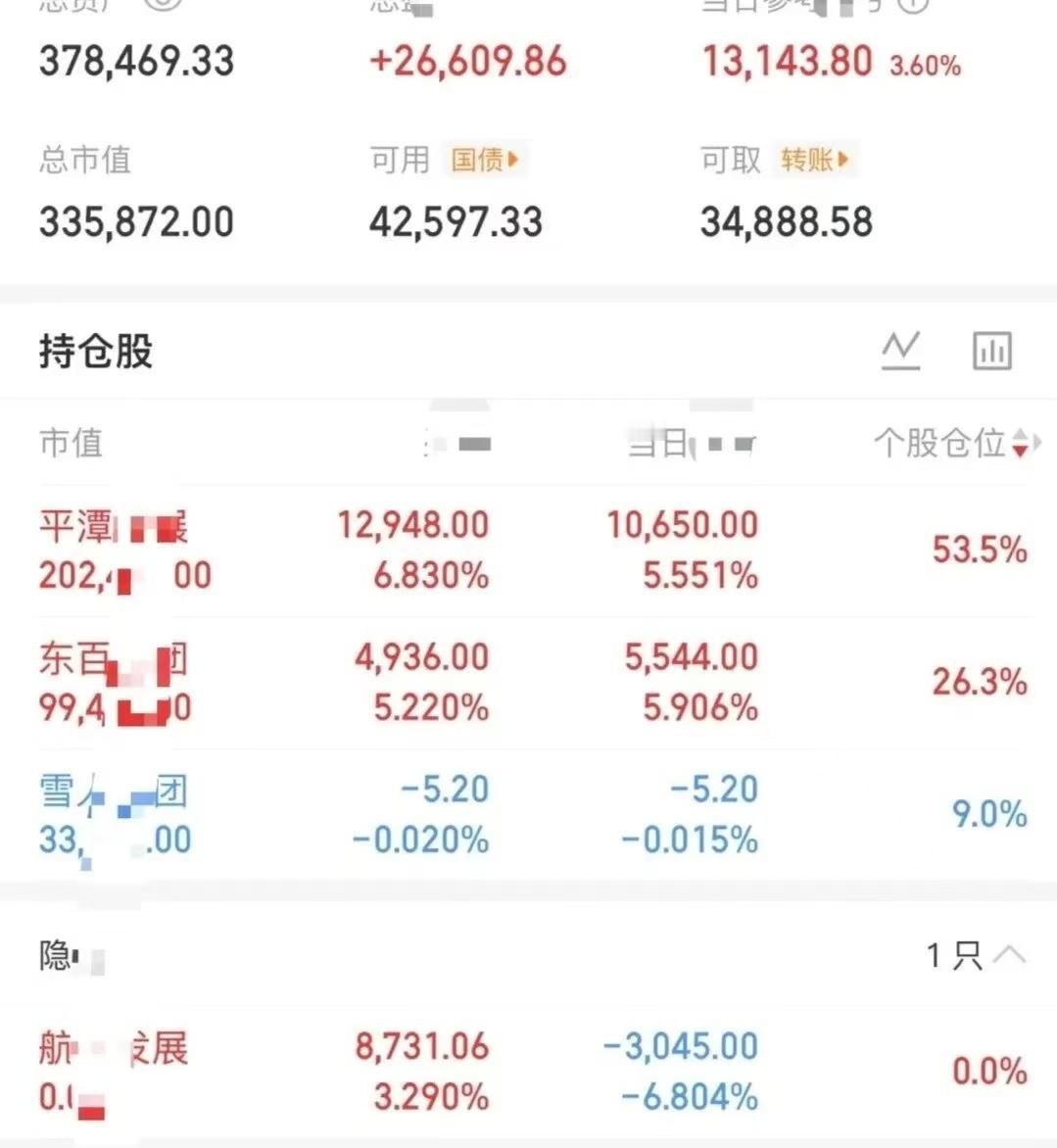
Task: Click the 可用 balance amount 42,597.33
Action: pyautogui.click(x=457, y=222)
